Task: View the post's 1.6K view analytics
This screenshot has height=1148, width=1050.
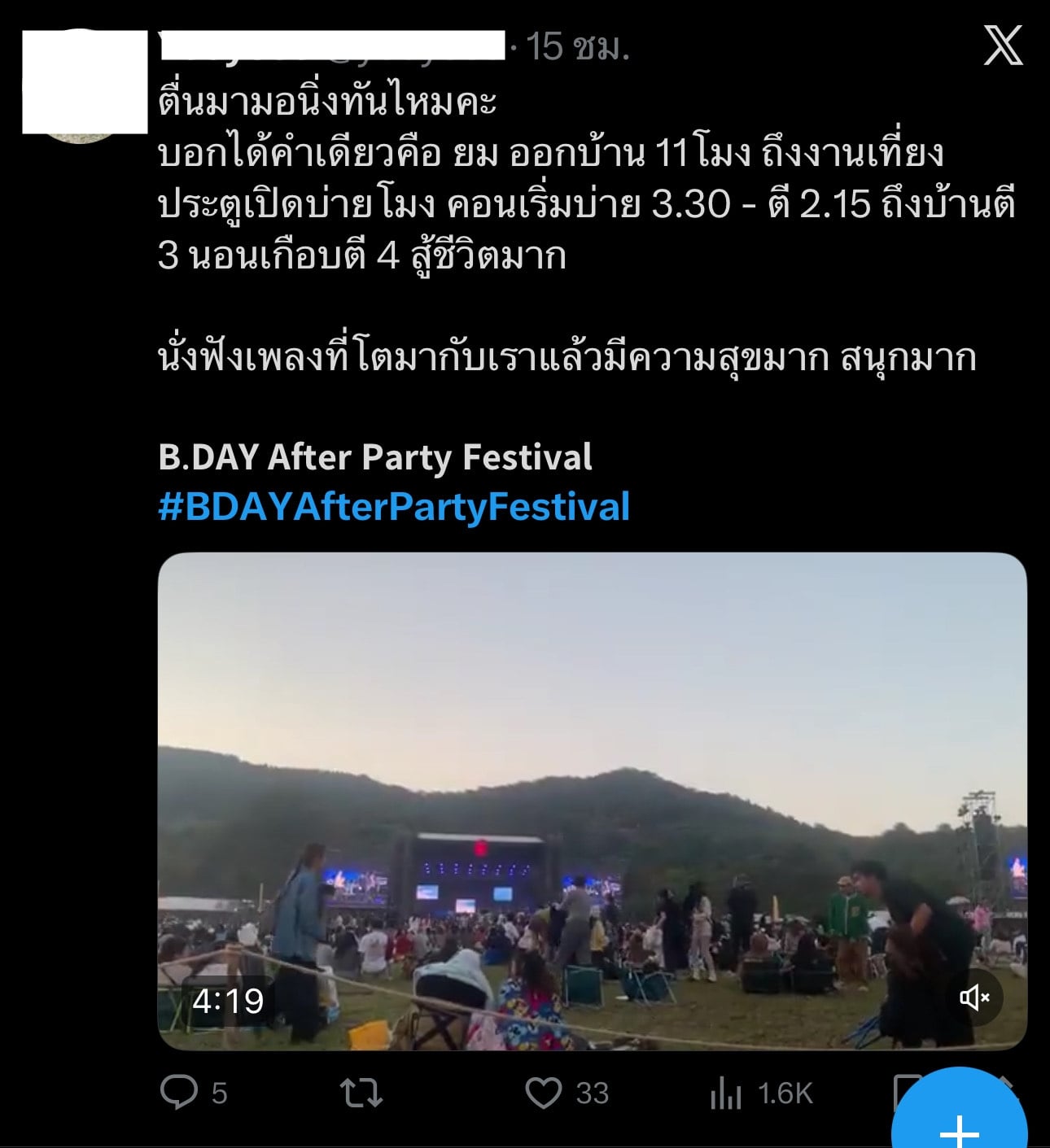Action: 726,1093
